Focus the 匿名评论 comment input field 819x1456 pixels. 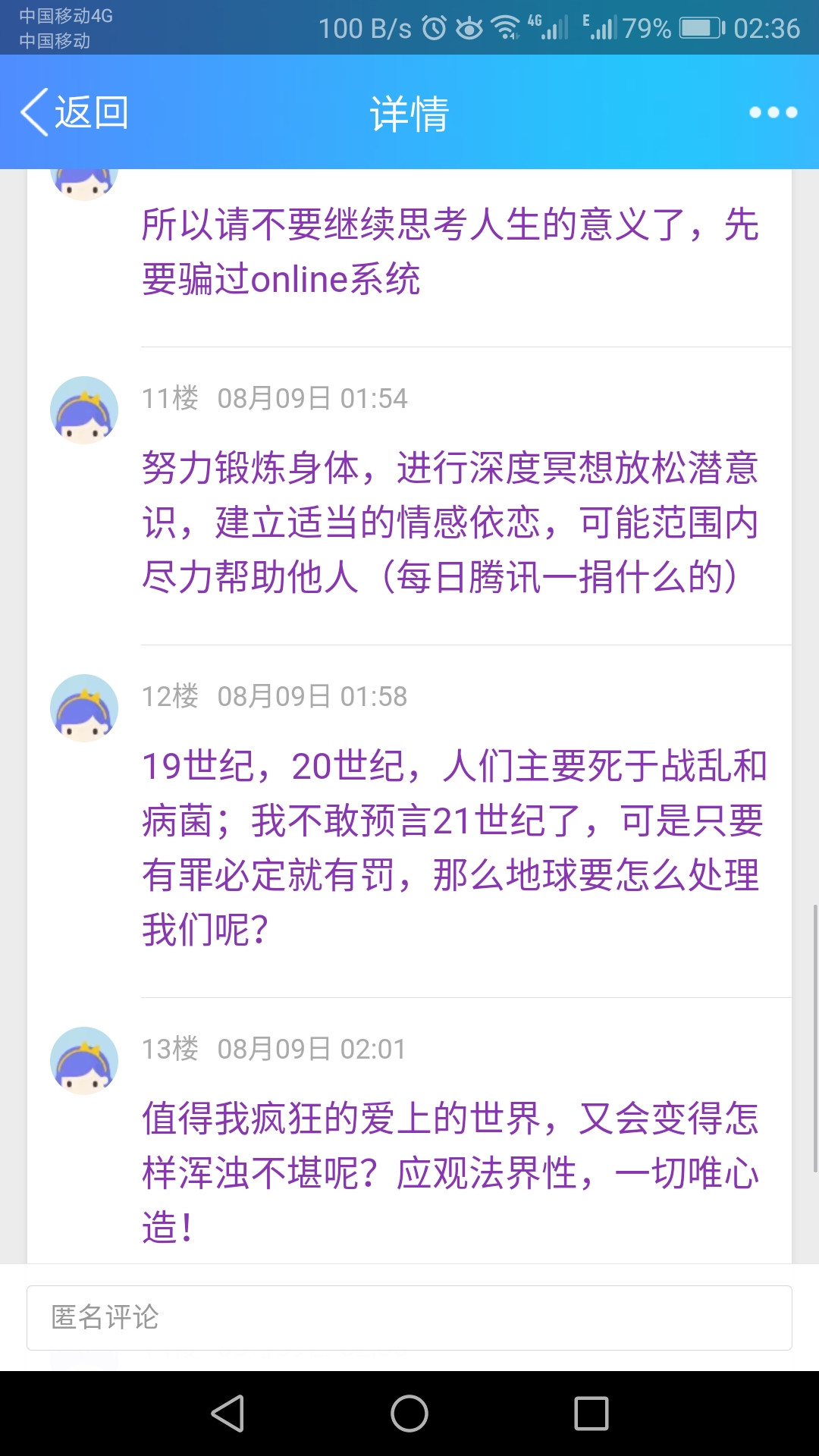409,1317
